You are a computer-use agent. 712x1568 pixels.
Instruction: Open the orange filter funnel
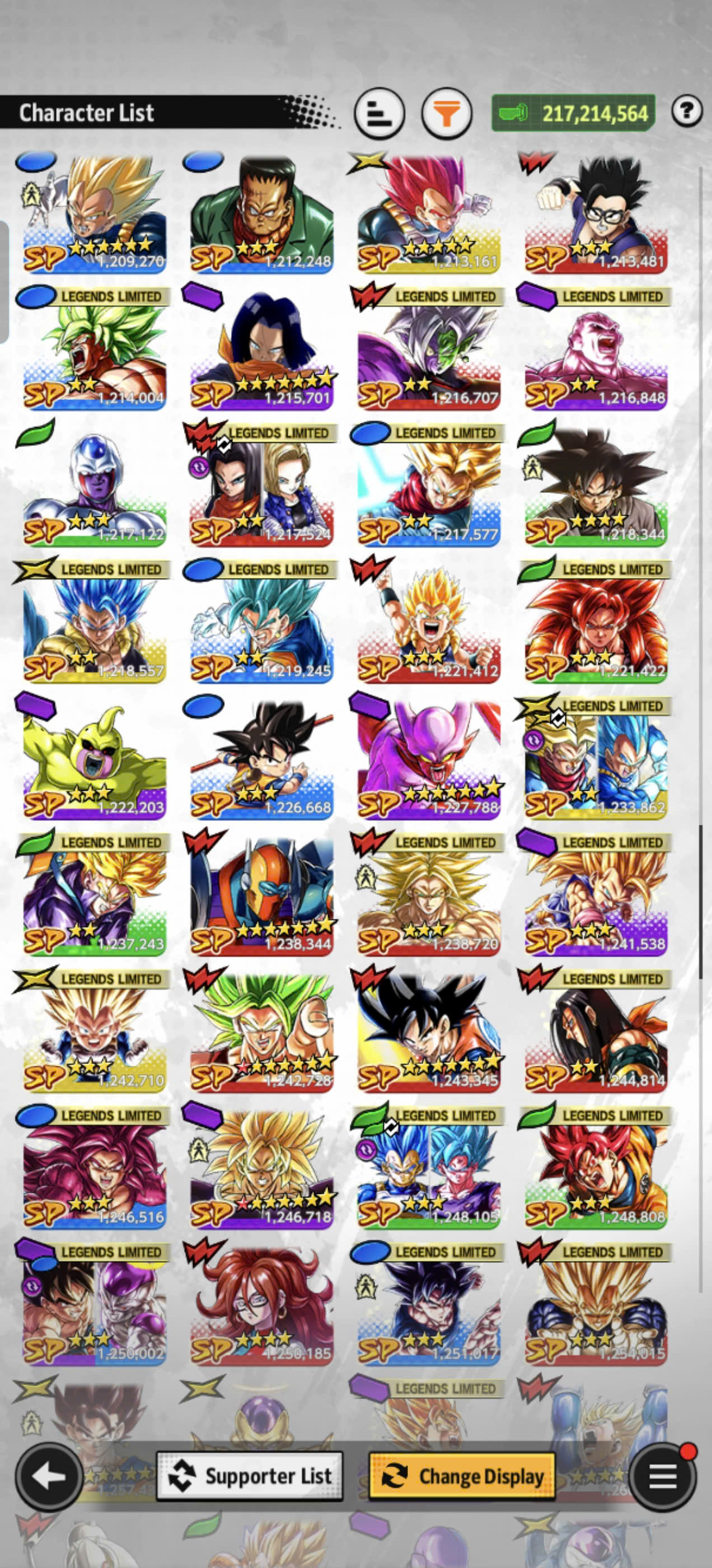[x=447, y=113]
